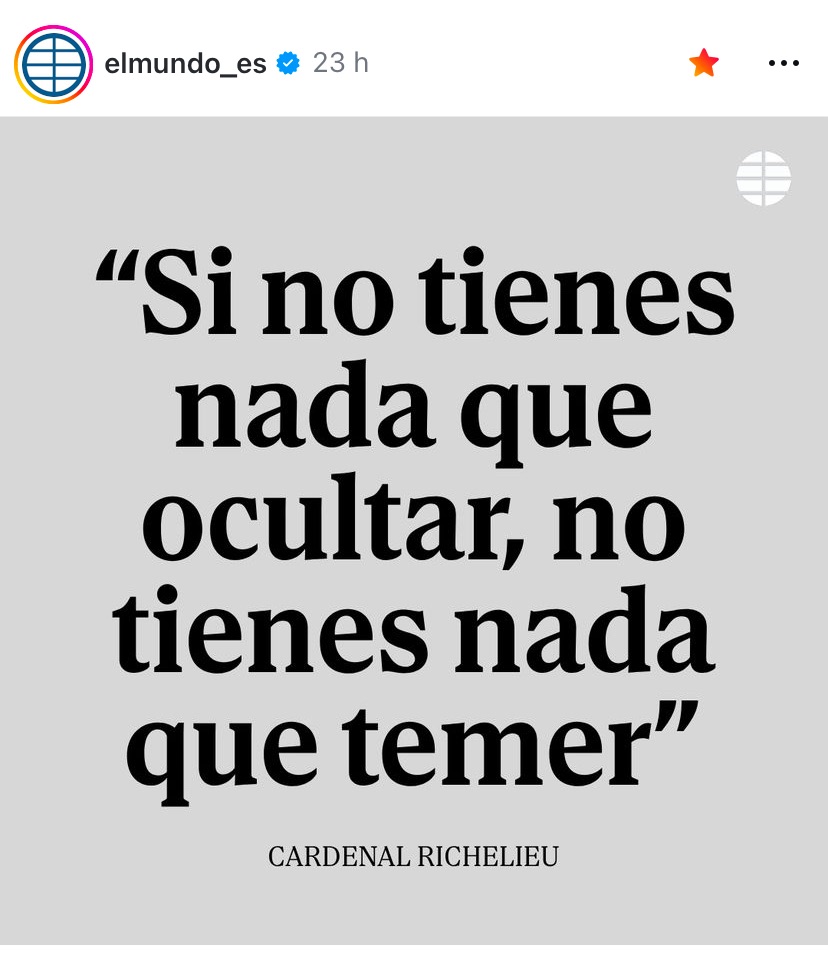
Task: Open the post overflow menu
Action: coord(783,64)
